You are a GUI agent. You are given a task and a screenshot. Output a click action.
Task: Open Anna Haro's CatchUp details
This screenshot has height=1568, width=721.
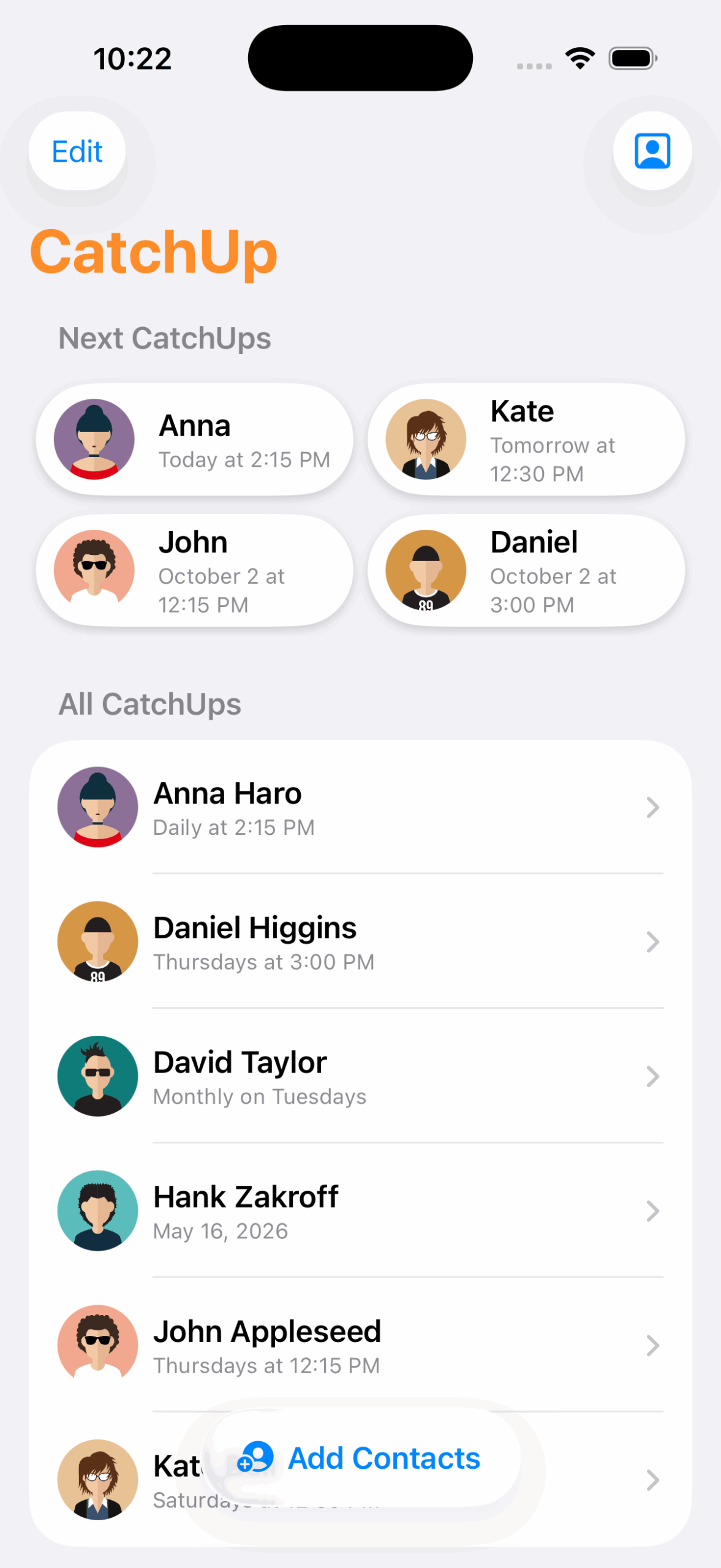pos(360,807)
